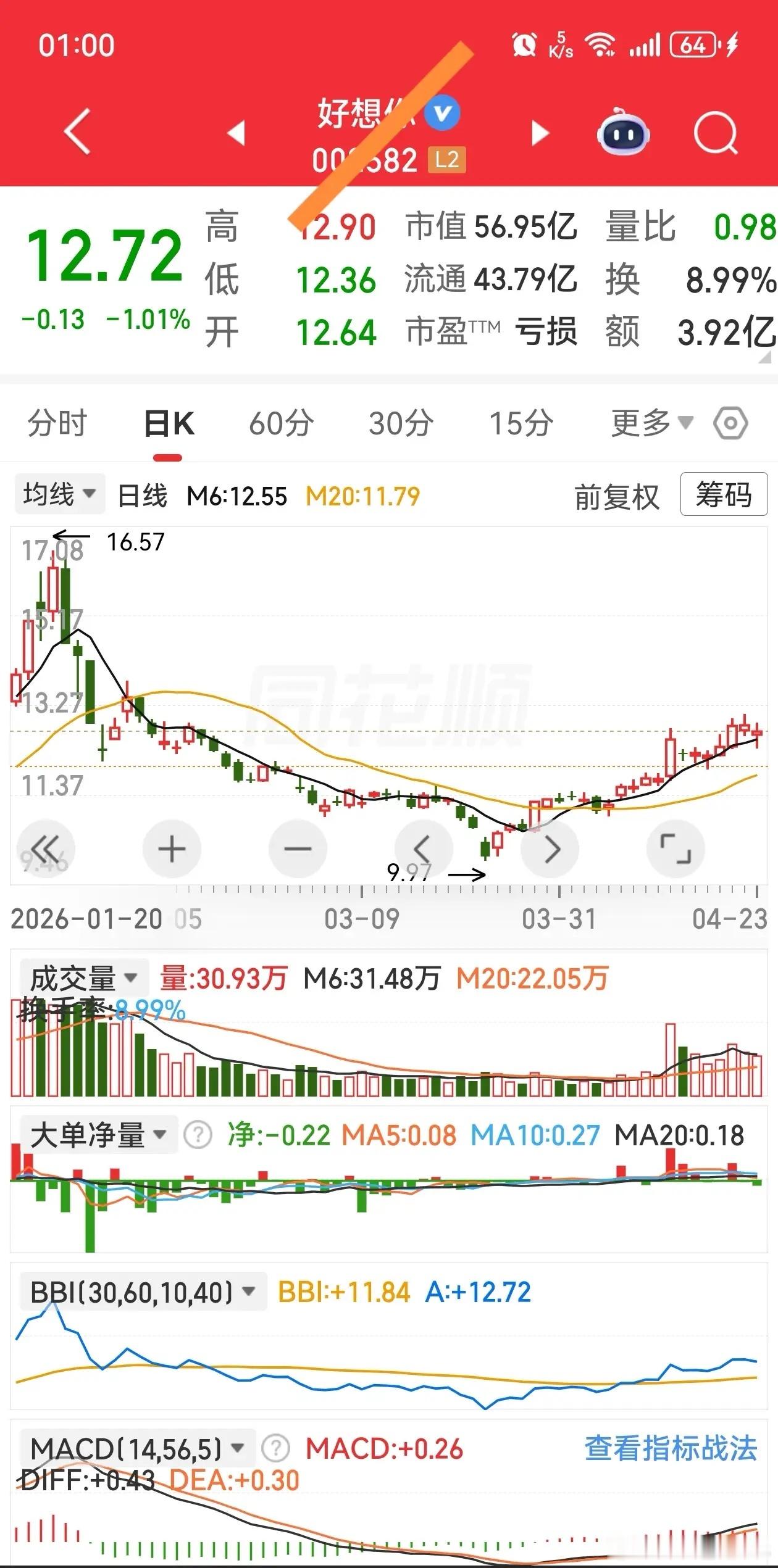Zoom out on the K-line chart
Screen dimensions: 778x1568
click(x=298, y=848)
